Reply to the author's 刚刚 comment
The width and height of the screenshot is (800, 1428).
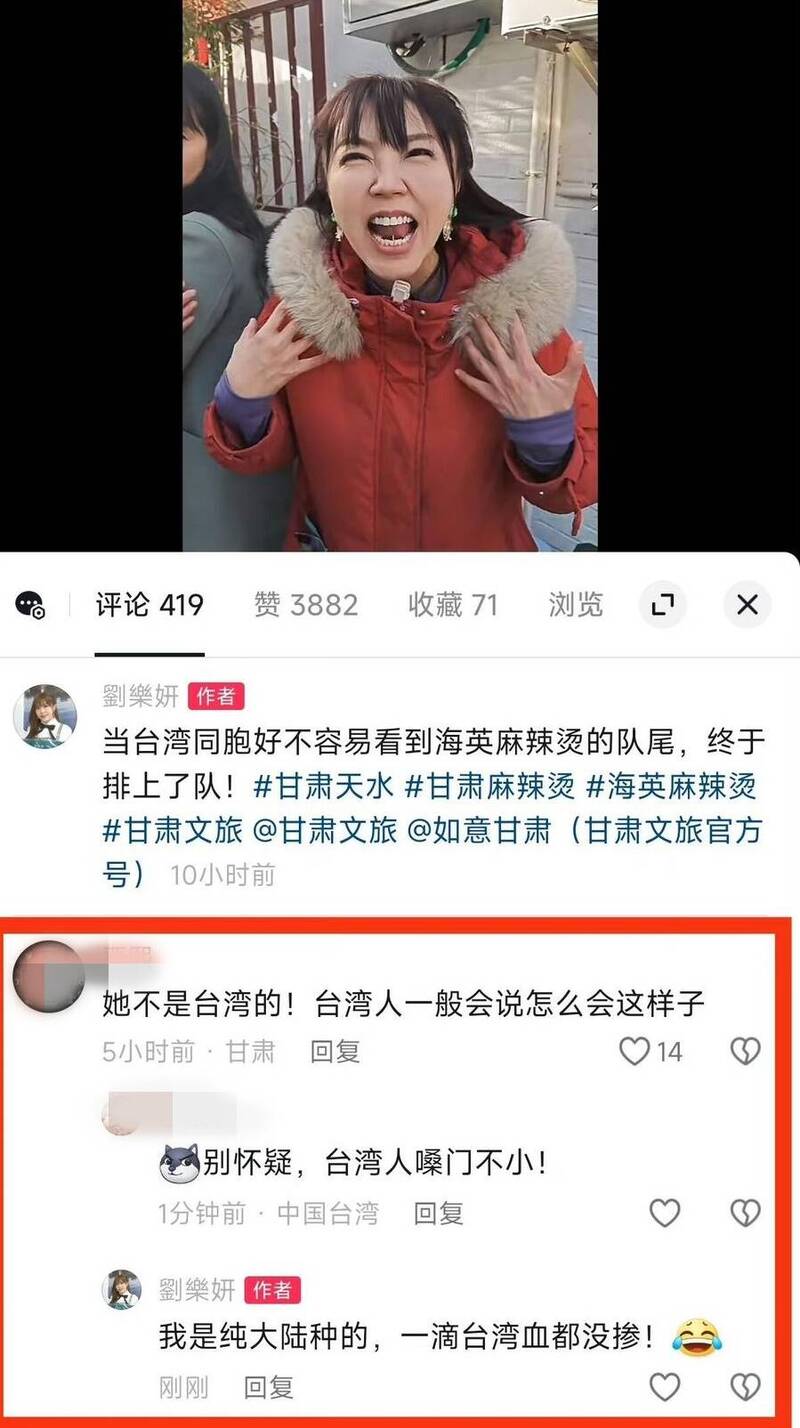[269, 1387]
